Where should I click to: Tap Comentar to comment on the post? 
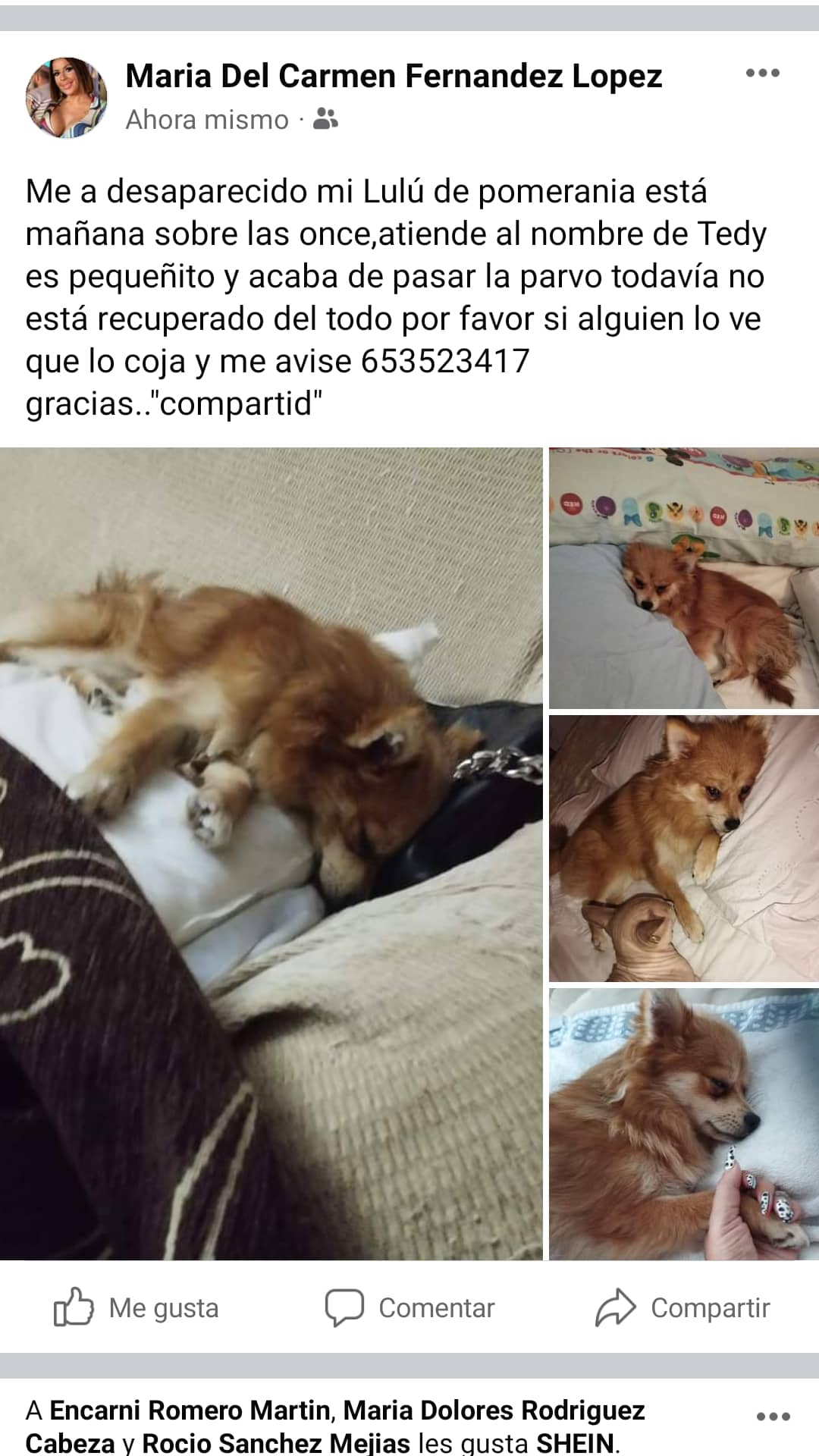pos(409,1308)
